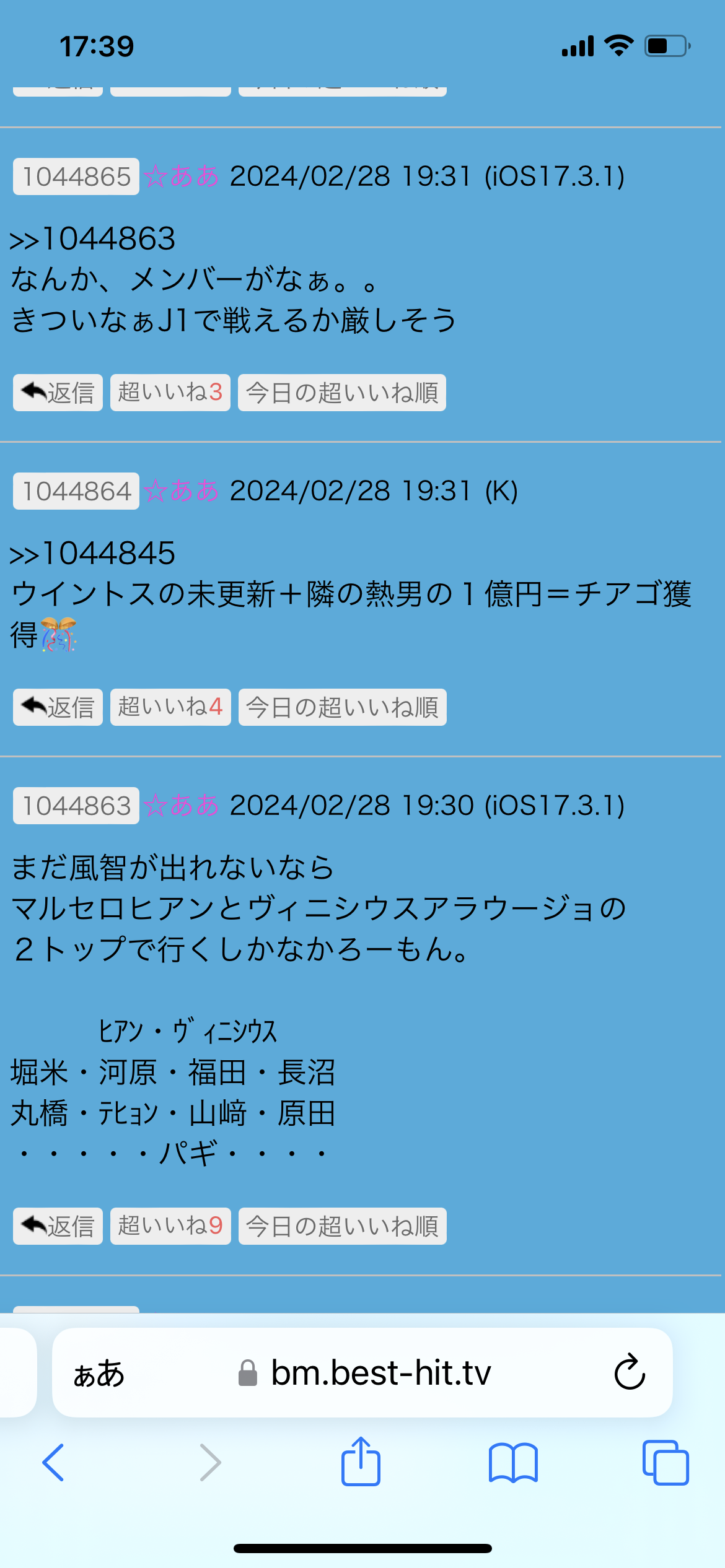Image resolution: width=725 pixels, height=1568 pixels.
Task: Go back to the previous page
Action: pos(53,1463)
